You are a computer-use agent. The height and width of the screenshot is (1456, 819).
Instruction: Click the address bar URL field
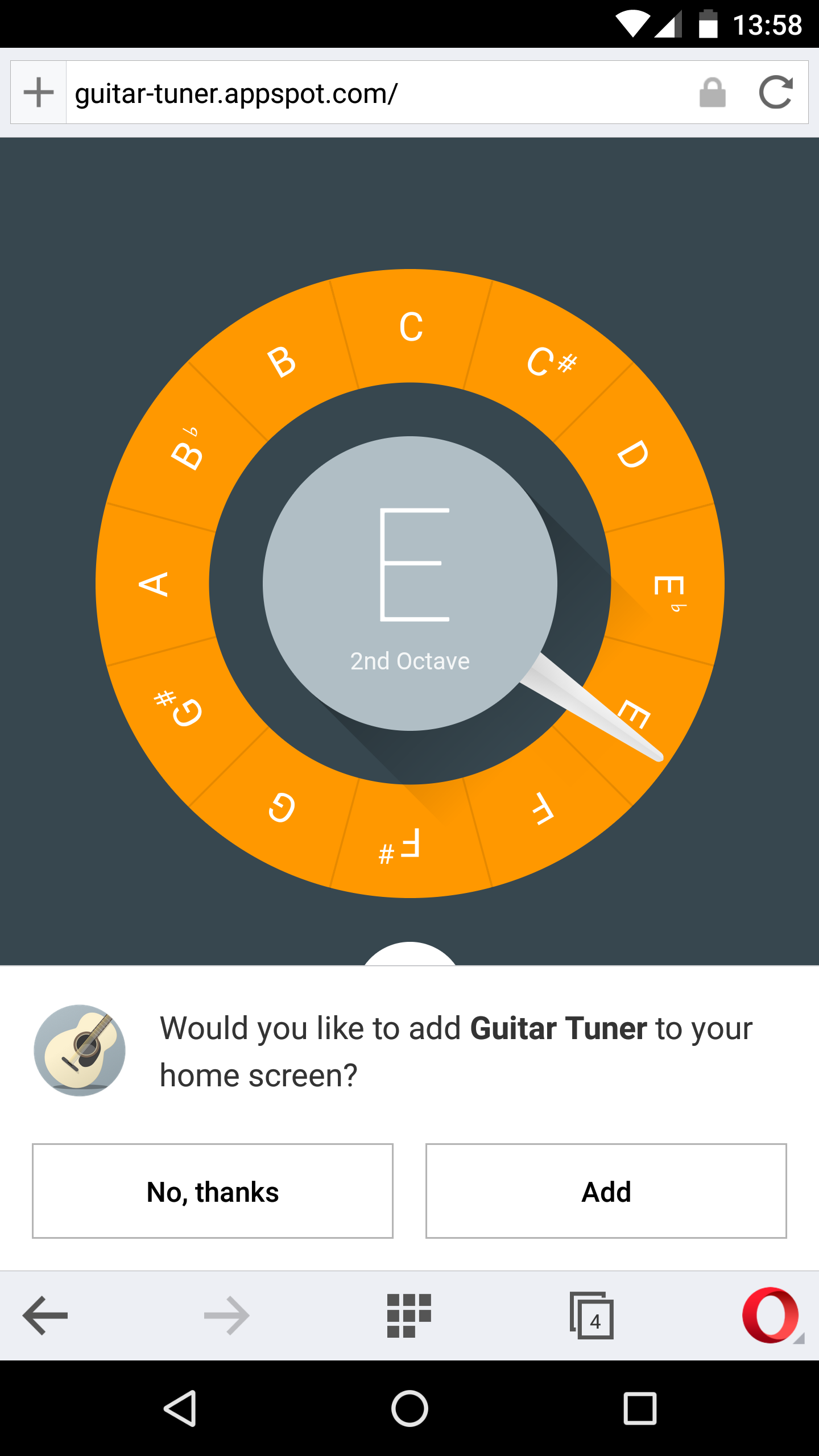[341, 92]
